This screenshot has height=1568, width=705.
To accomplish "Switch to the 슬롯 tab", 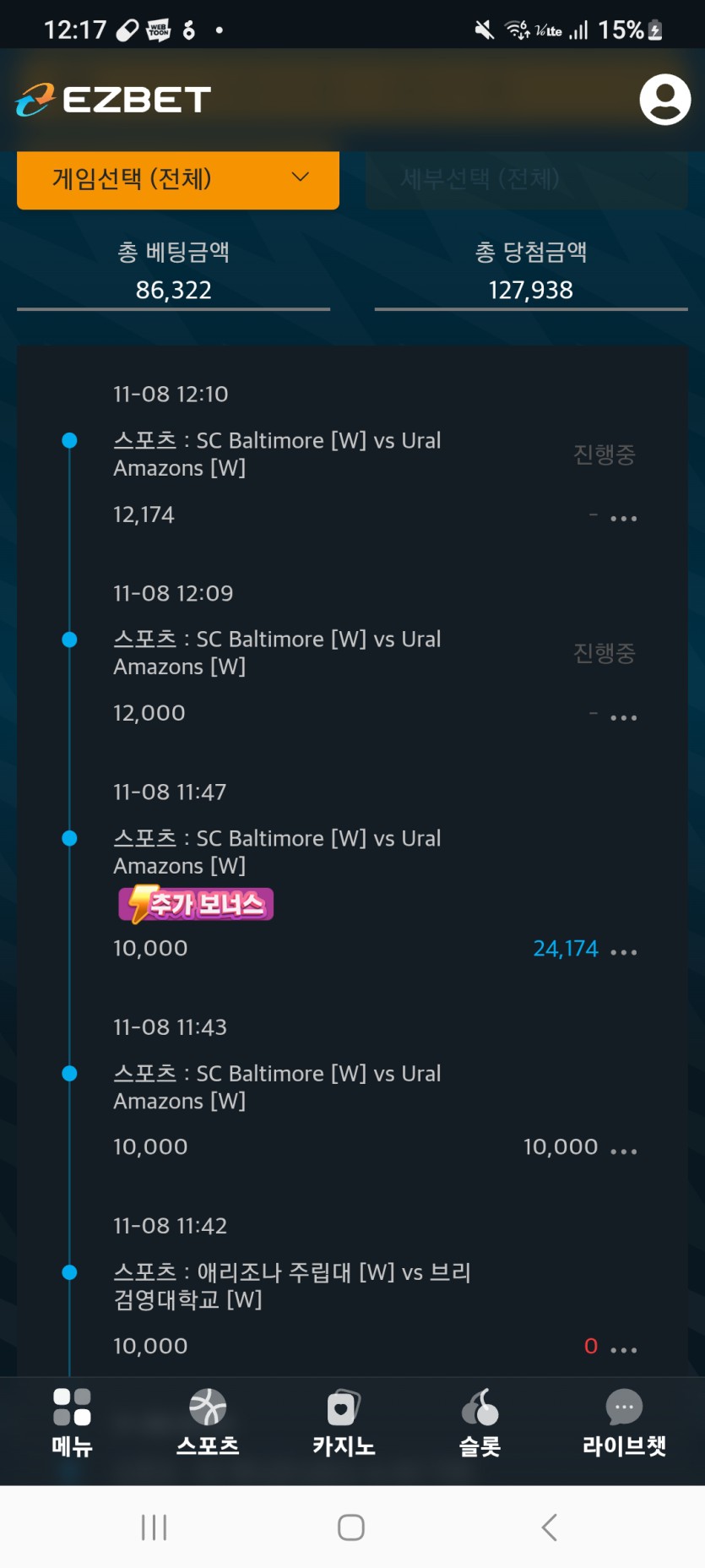I will click(480, 1424).
